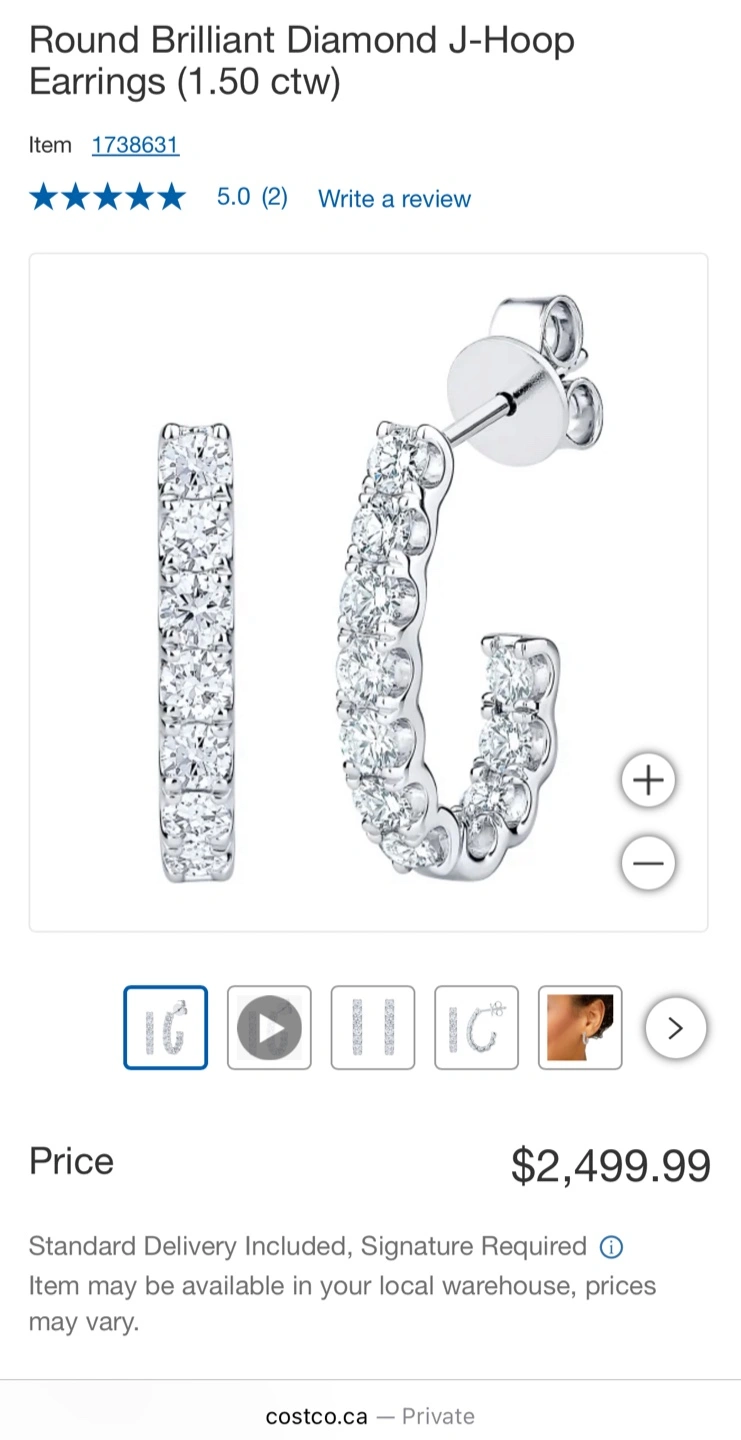741x1440 pixels.
Task: Select the front-view pair thumbnail
Action: click(x=373, y=1028)
